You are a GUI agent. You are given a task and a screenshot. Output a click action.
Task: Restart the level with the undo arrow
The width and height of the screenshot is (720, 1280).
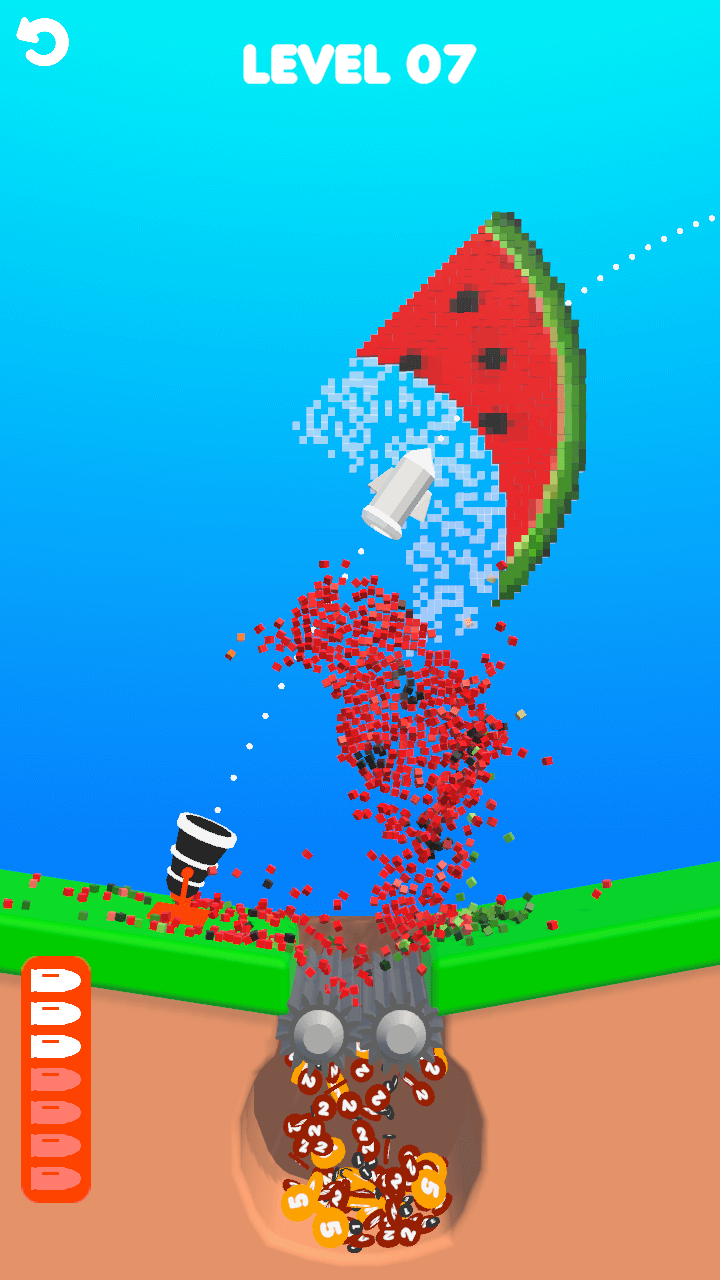tap(43, 43)
